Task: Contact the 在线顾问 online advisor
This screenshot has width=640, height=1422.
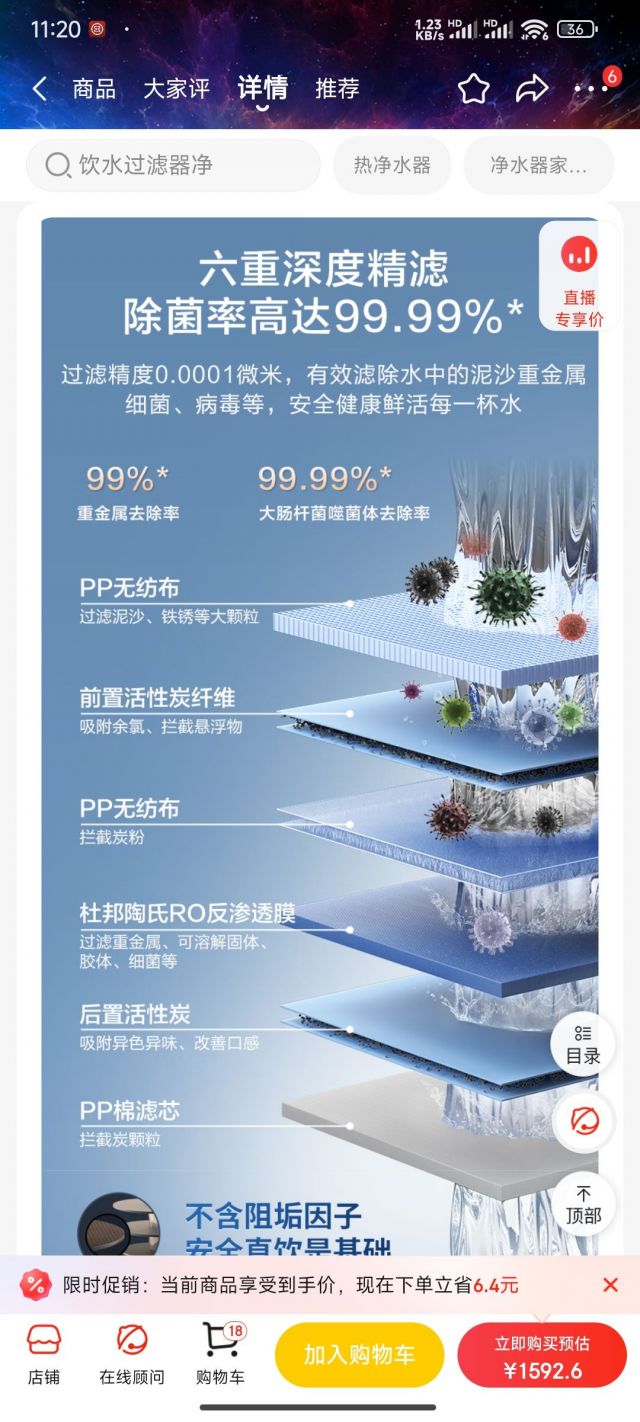Action: click(131, 1354)
